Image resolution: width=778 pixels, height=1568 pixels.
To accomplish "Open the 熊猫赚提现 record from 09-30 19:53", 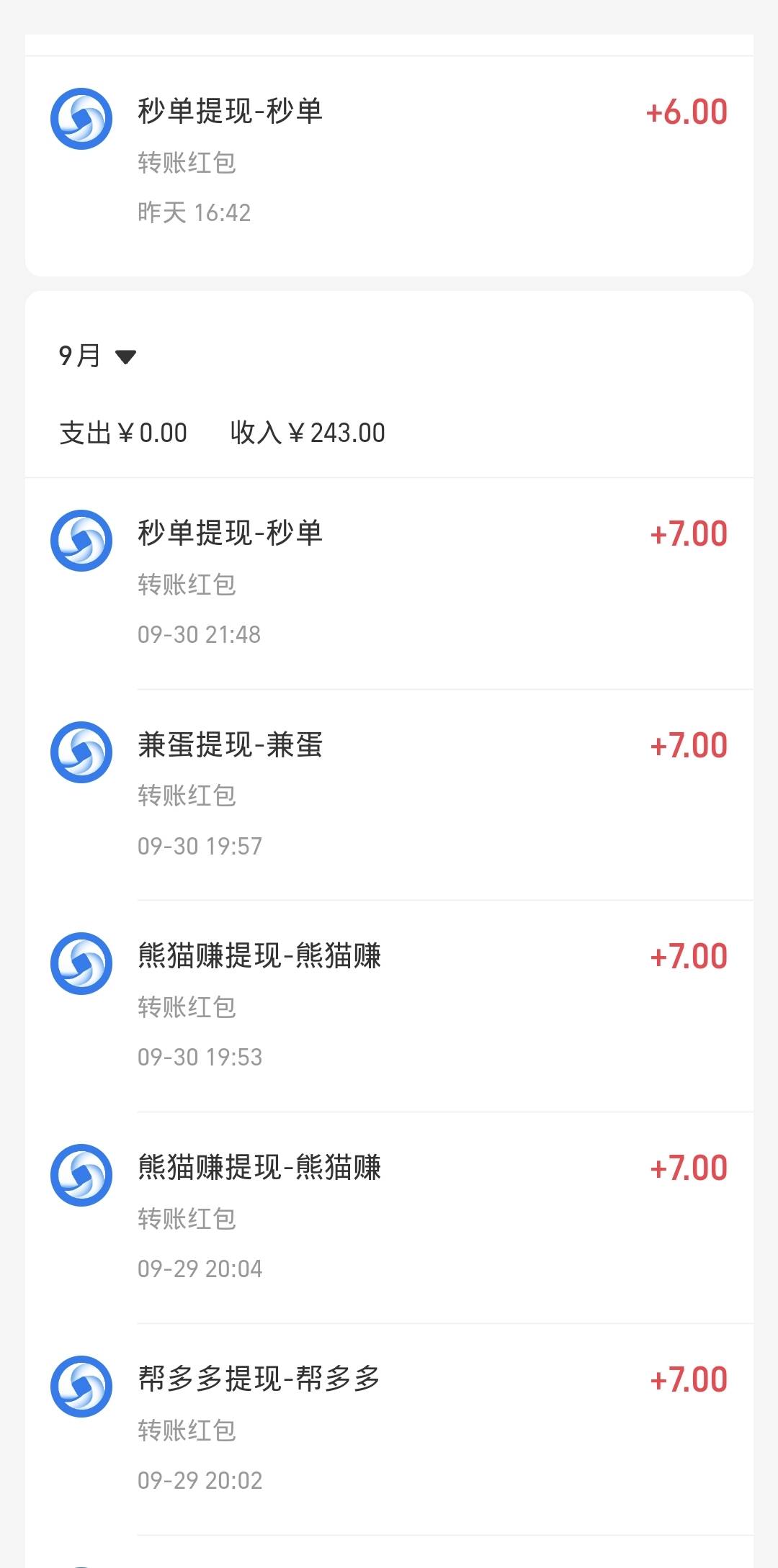I will point(389,1006).
